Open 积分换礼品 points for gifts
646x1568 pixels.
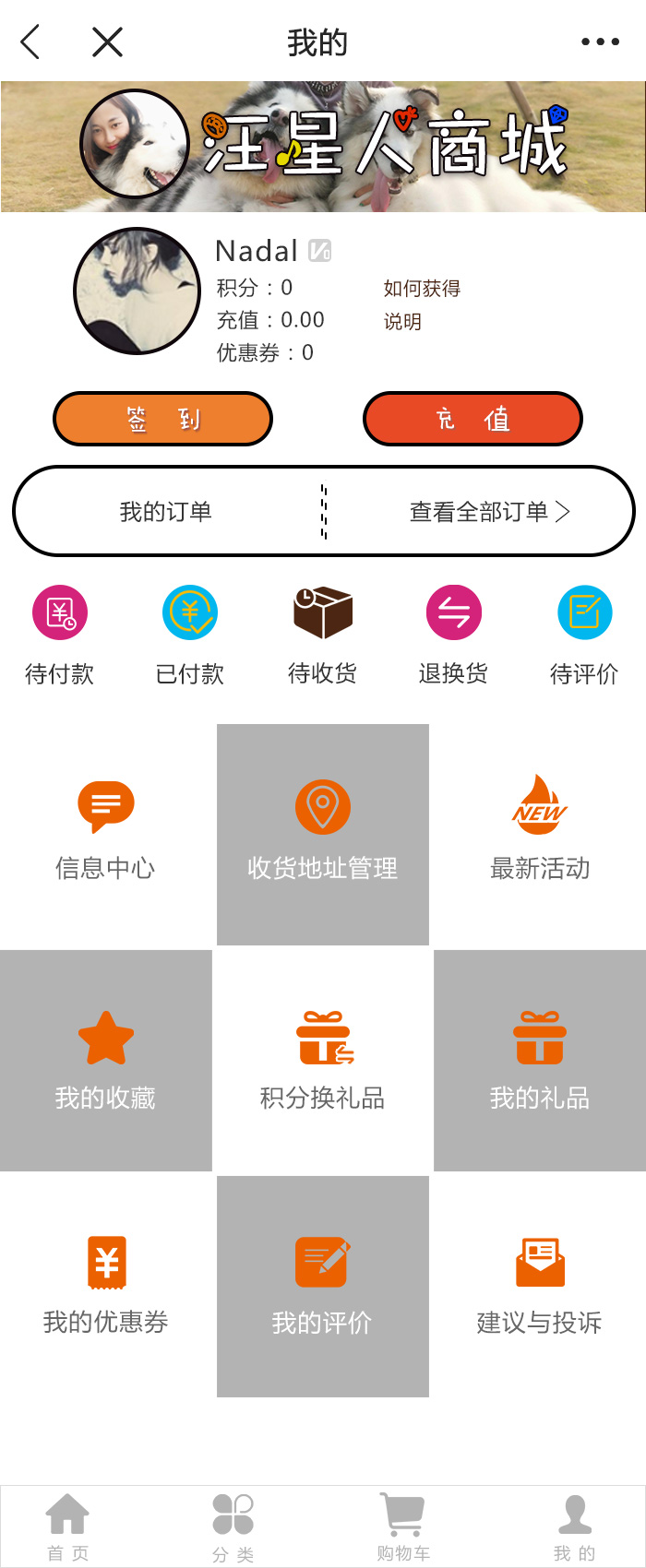tap(322, 1061)
